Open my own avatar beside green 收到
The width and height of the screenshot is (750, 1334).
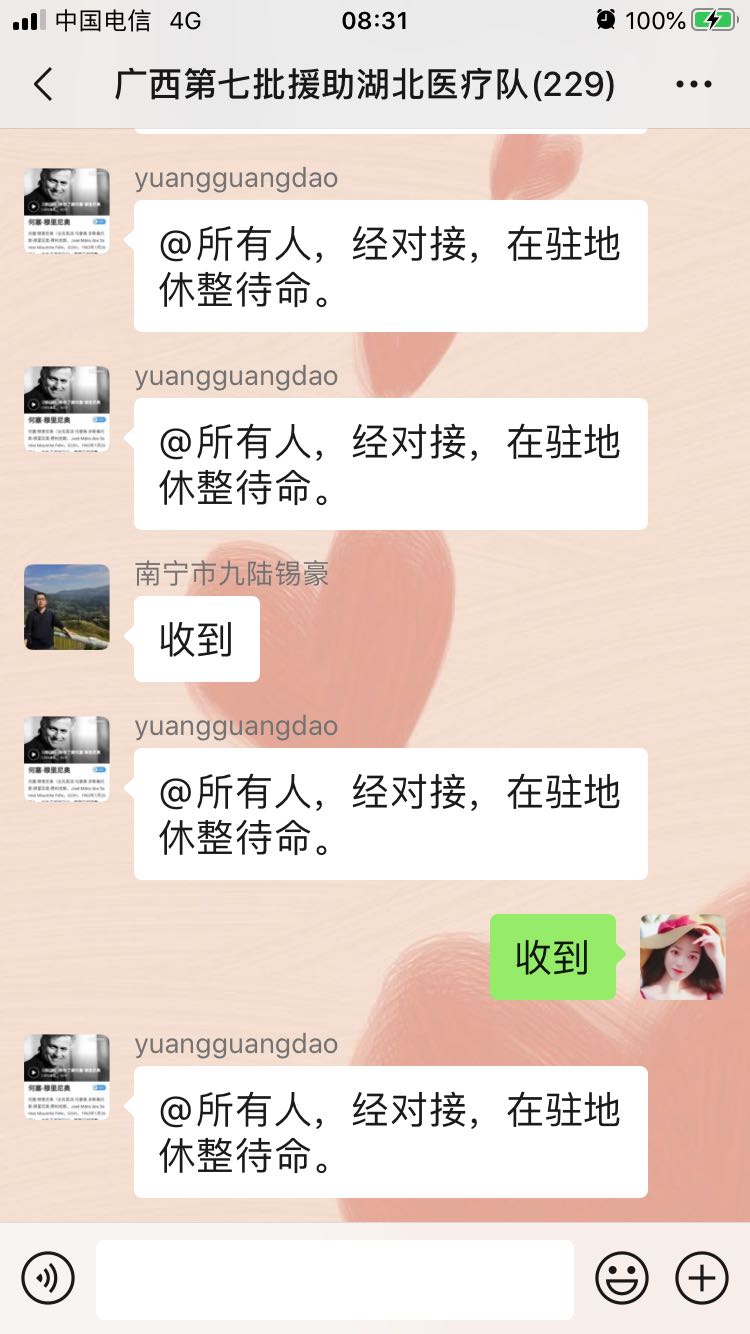[682, 957]
